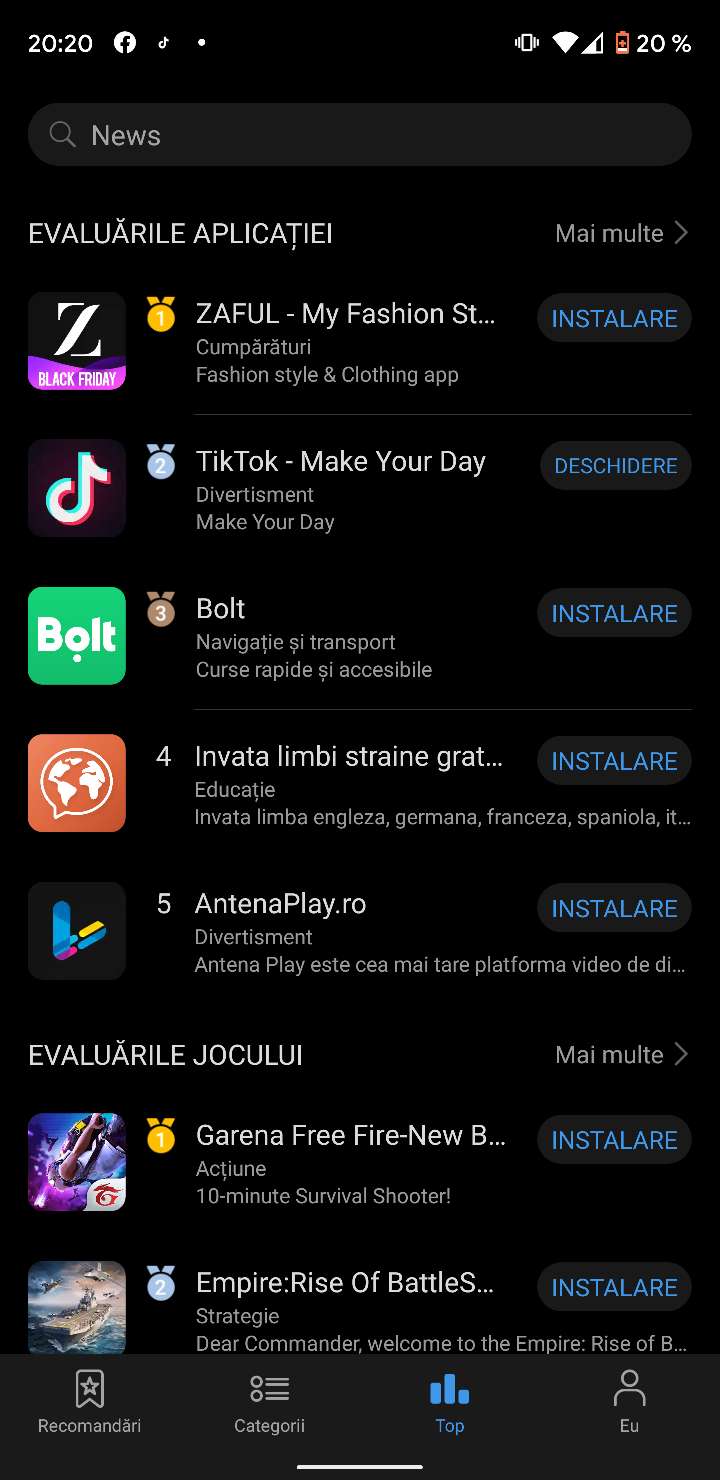Install Invata limbi straine app

(x=614, y=761)
